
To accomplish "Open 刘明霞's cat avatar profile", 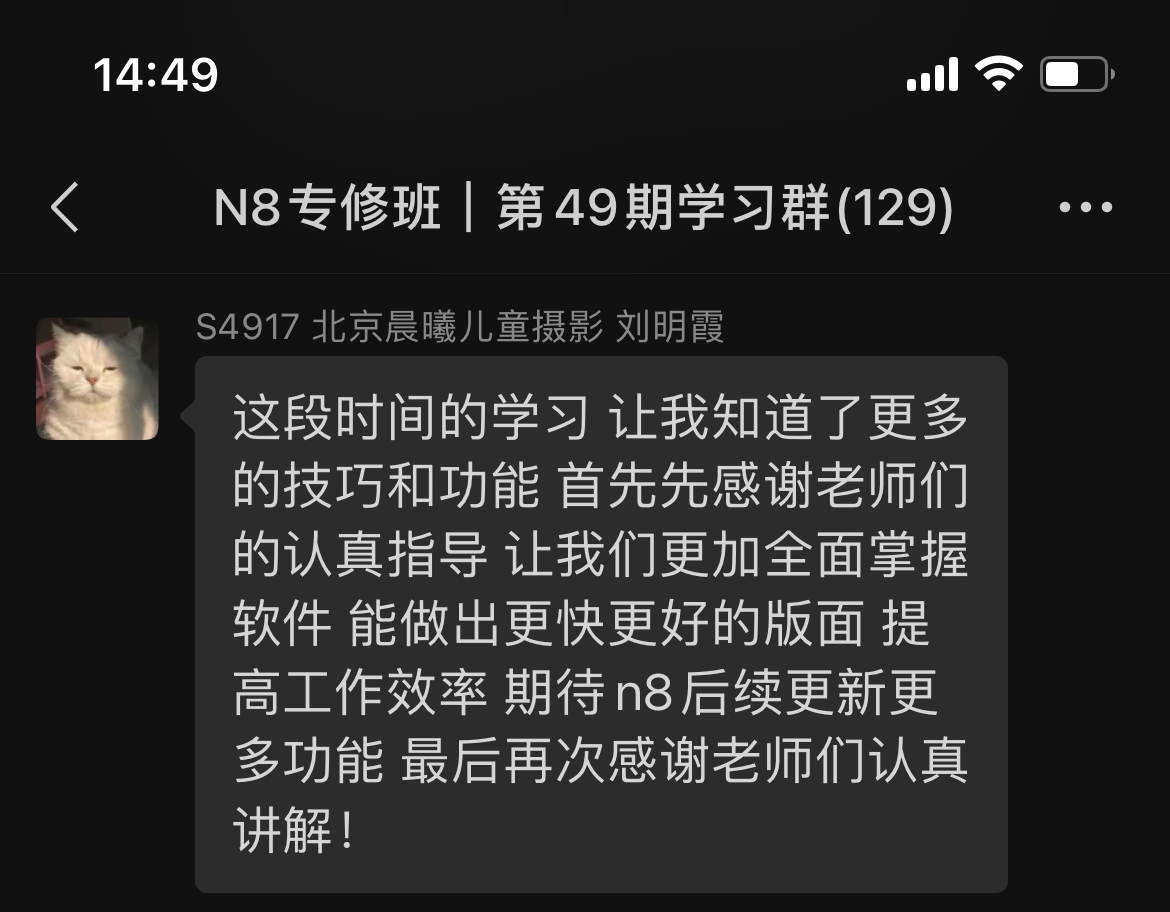I will (97, 379).
